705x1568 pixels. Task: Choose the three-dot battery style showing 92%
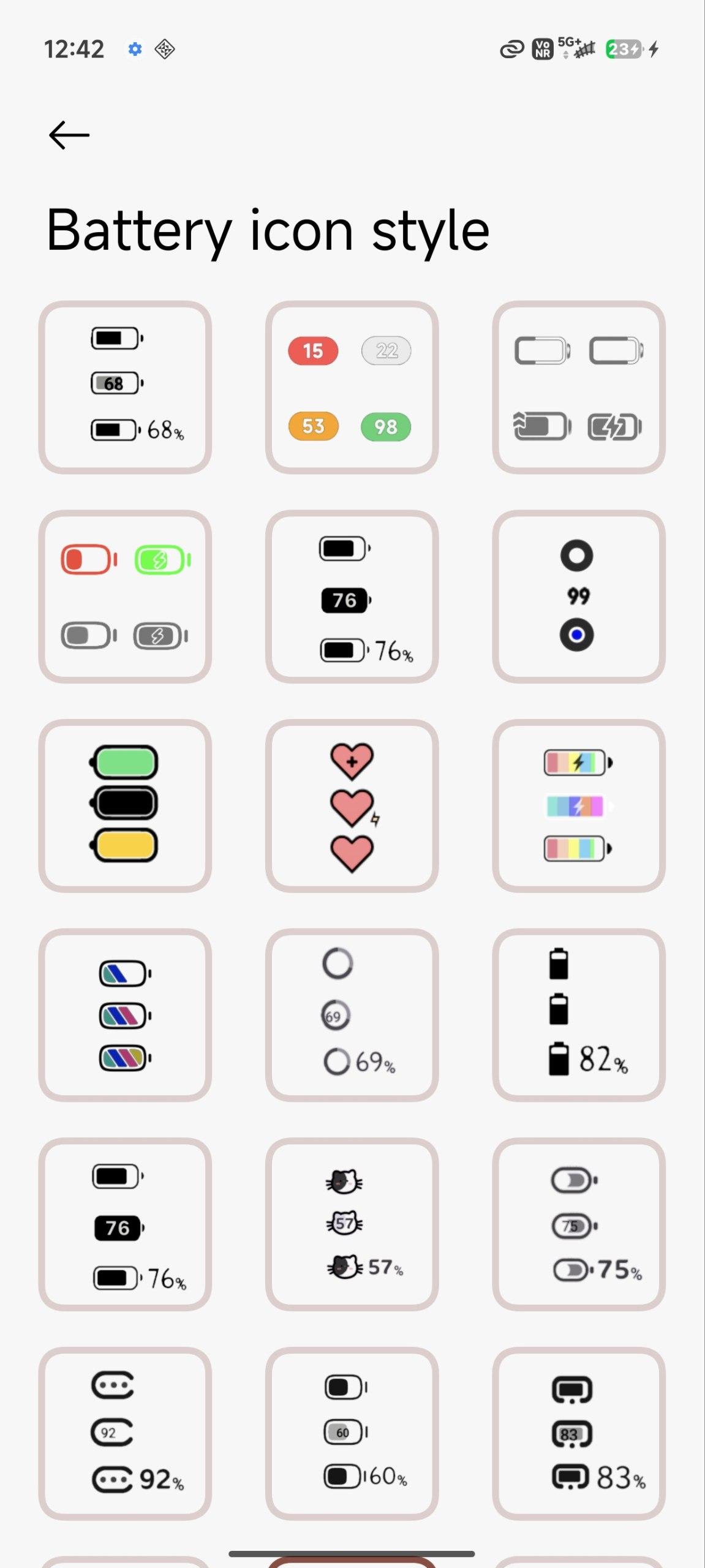point(125,1433)
